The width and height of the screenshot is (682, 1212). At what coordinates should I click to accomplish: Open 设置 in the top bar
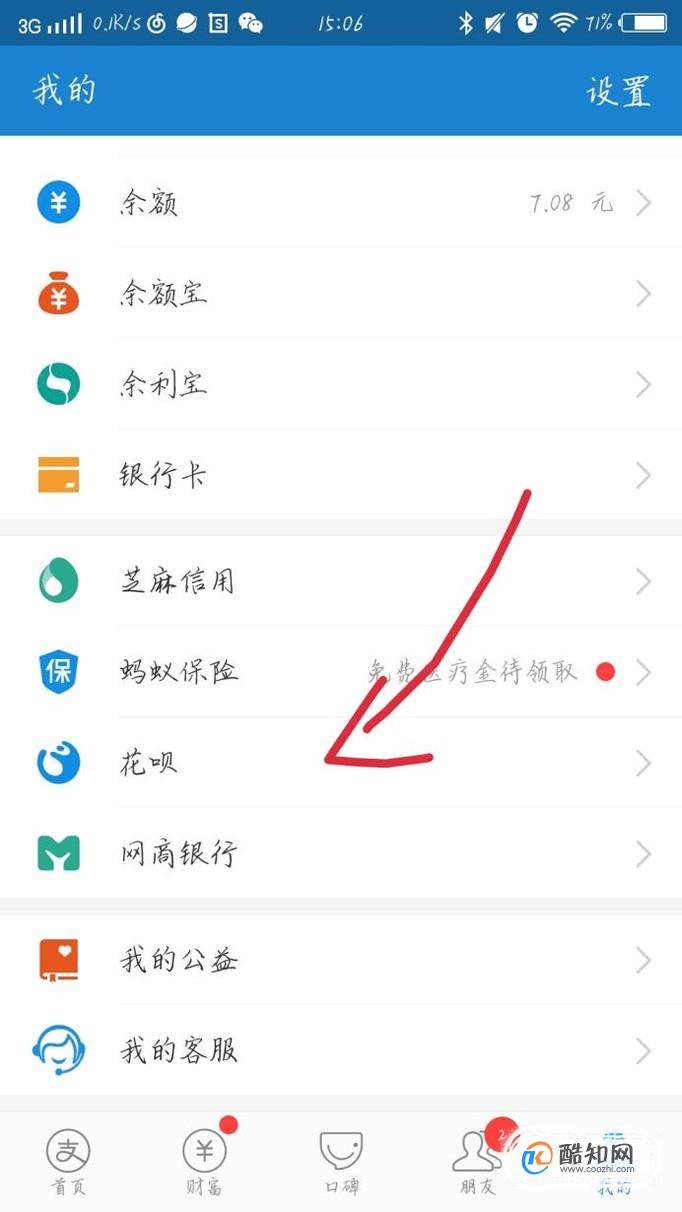tap(618, 90)
